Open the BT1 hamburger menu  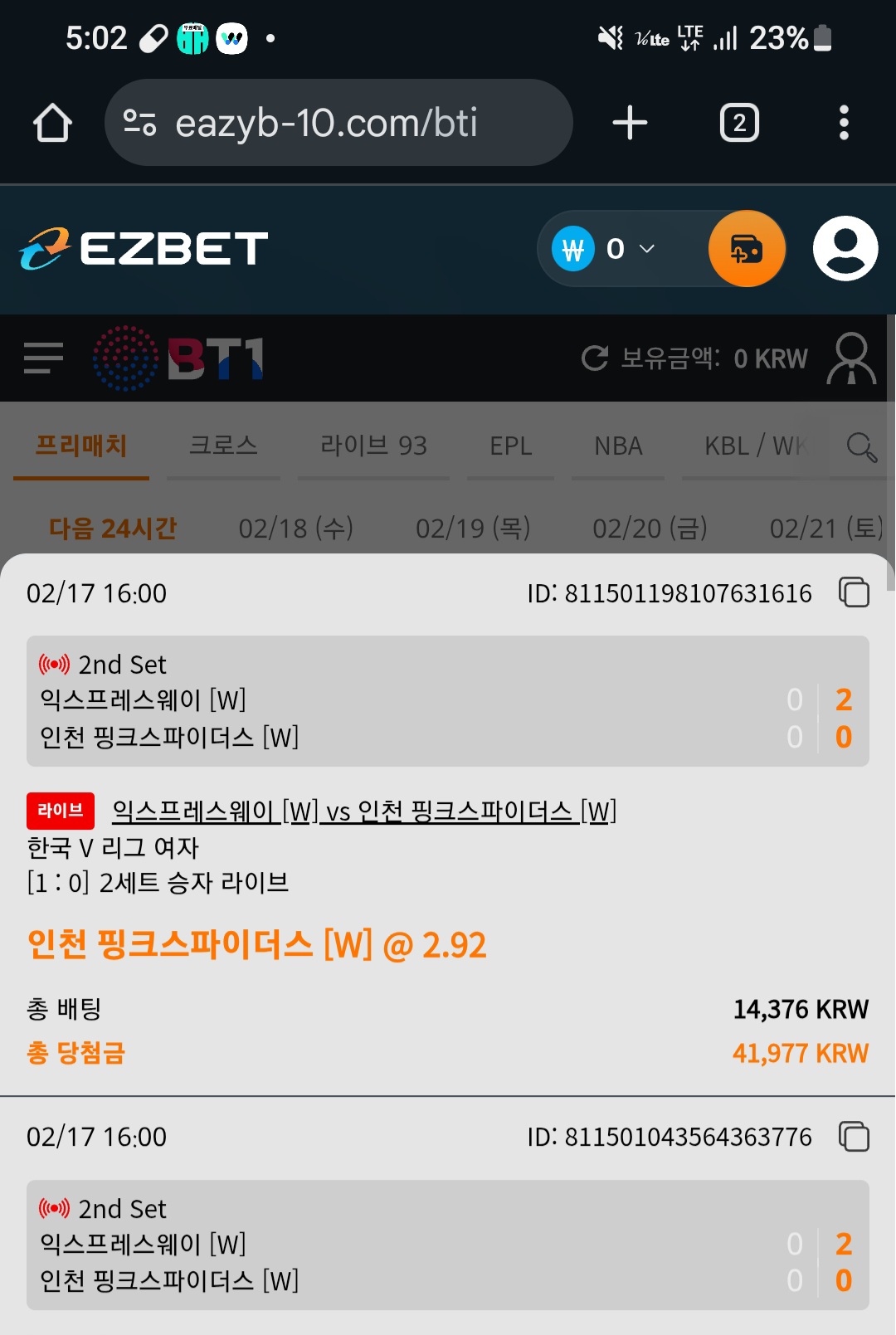[x=43, y=358]
